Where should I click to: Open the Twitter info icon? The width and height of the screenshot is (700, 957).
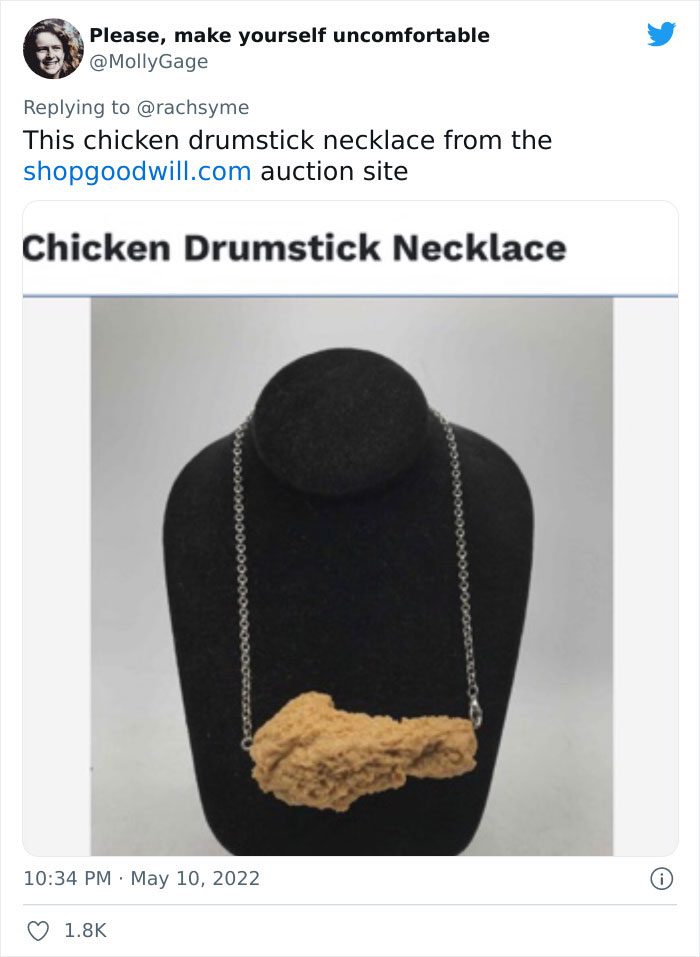point(660,879)
